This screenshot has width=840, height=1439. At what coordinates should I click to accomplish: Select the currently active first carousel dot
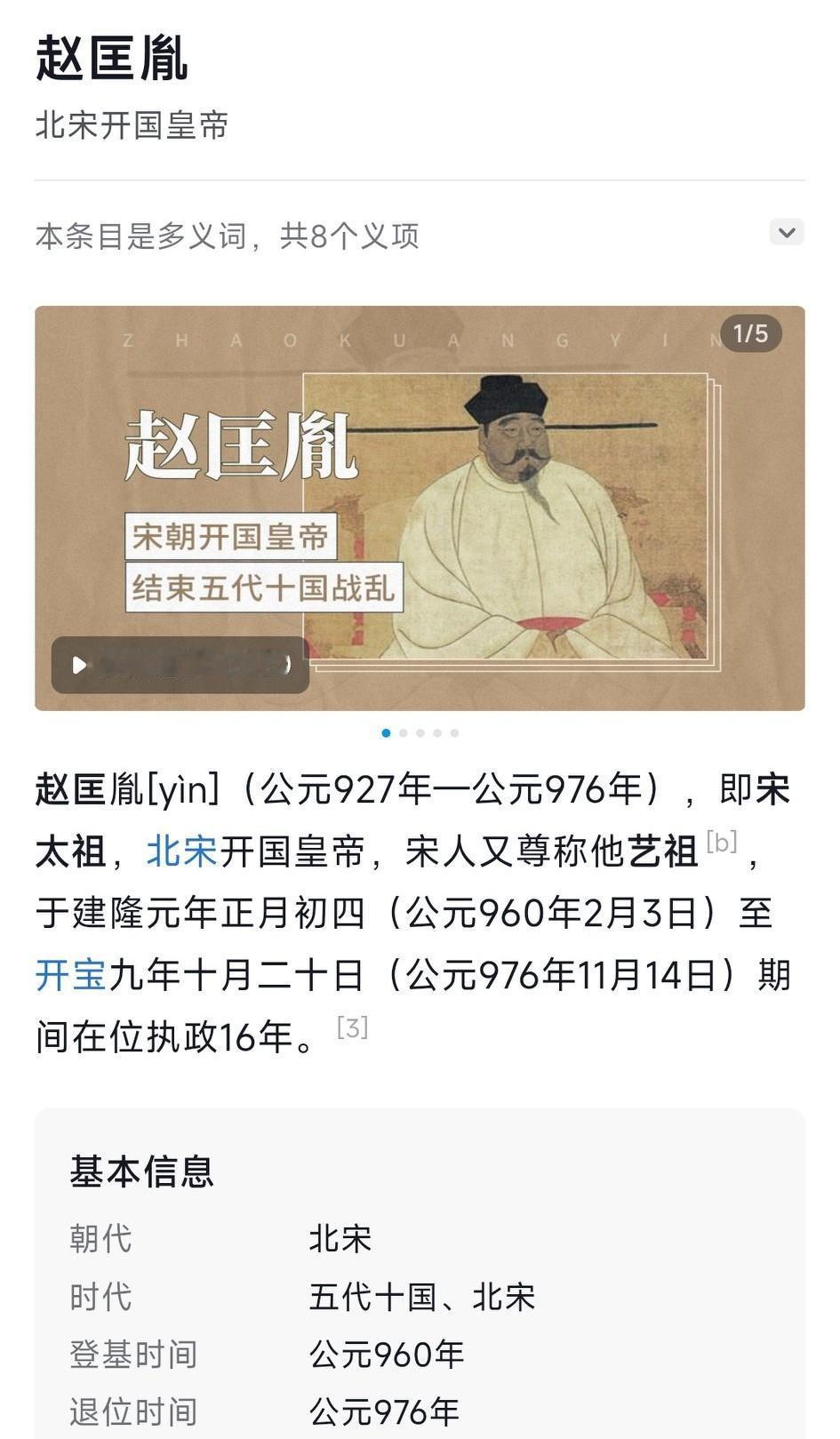coord(386,733)
